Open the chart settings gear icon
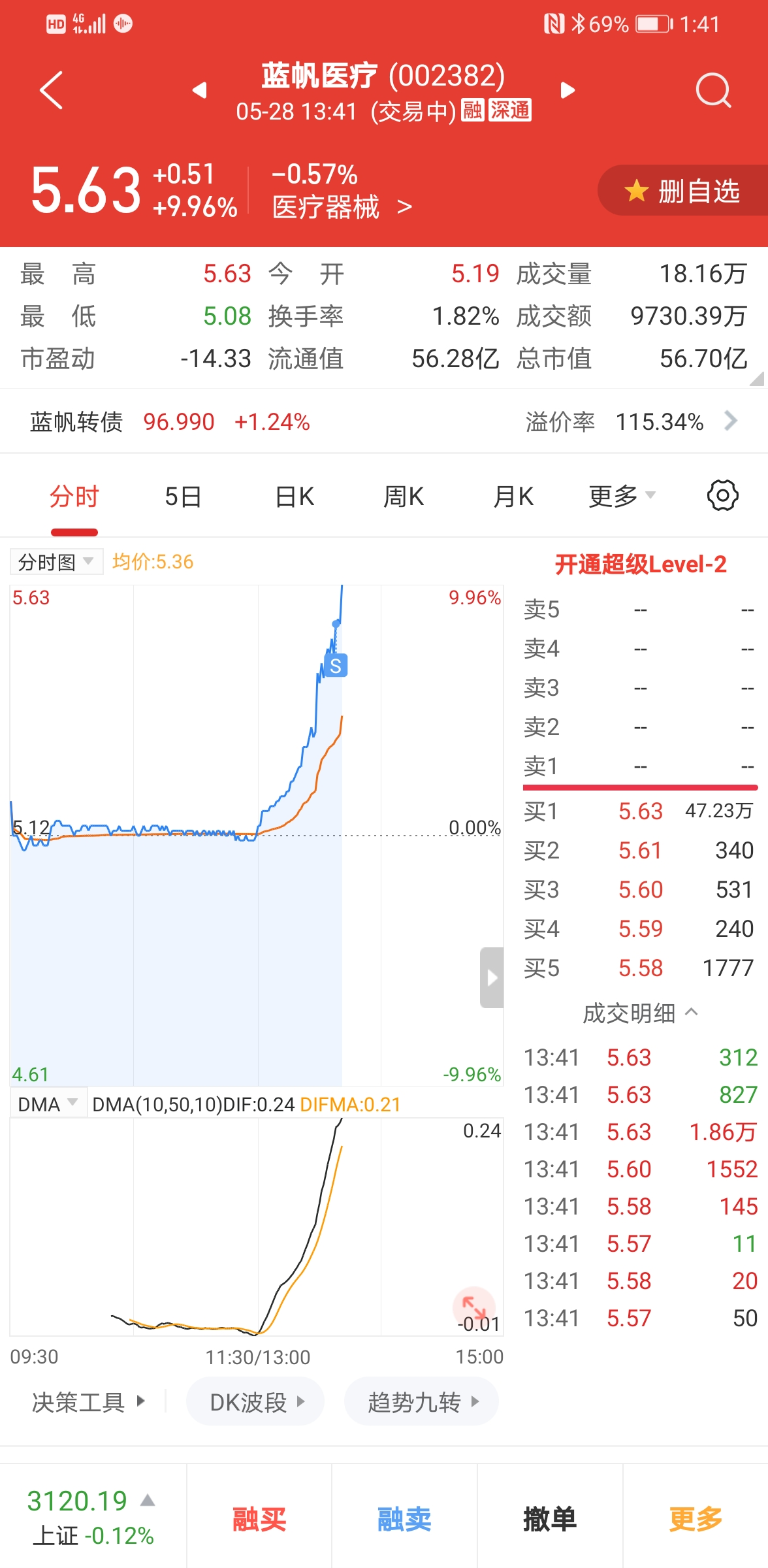Screen dimensions: 768x1568 723,496
